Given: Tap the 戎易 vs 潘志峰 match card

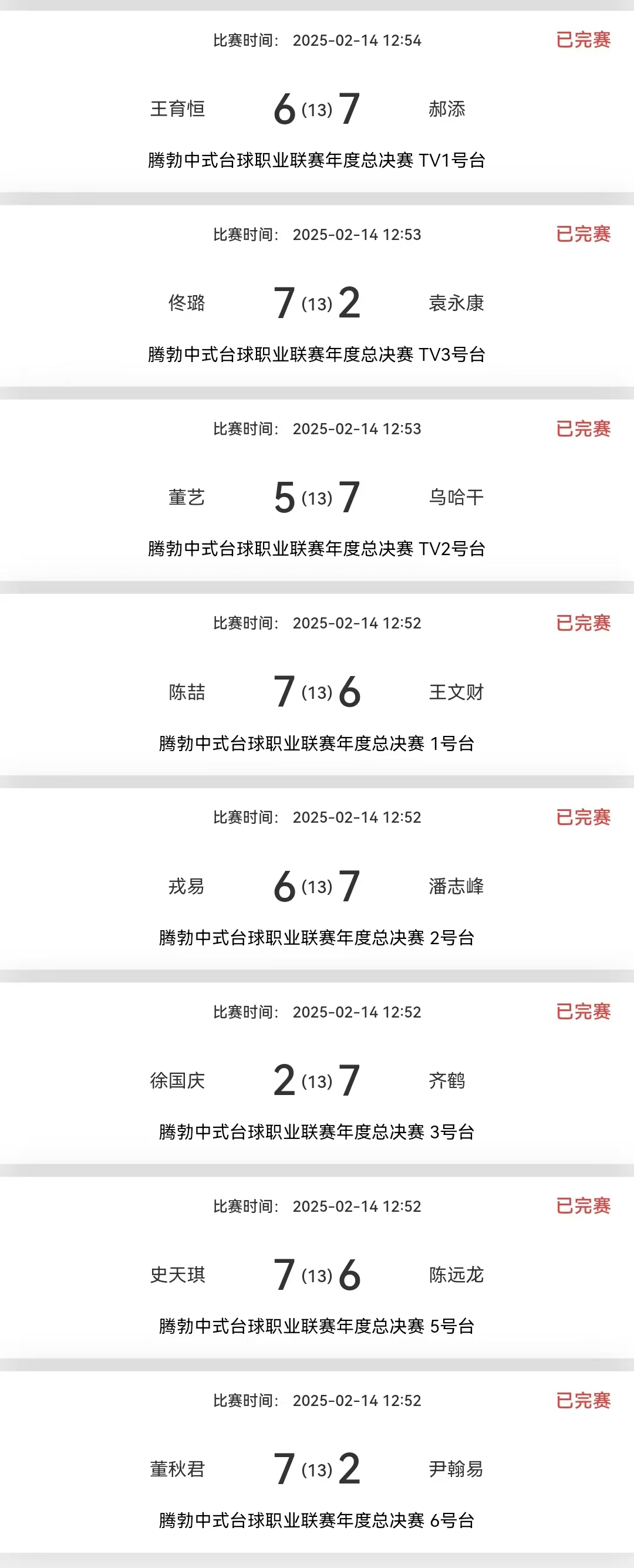Looking at the screenshot, I should pos(316,886).
